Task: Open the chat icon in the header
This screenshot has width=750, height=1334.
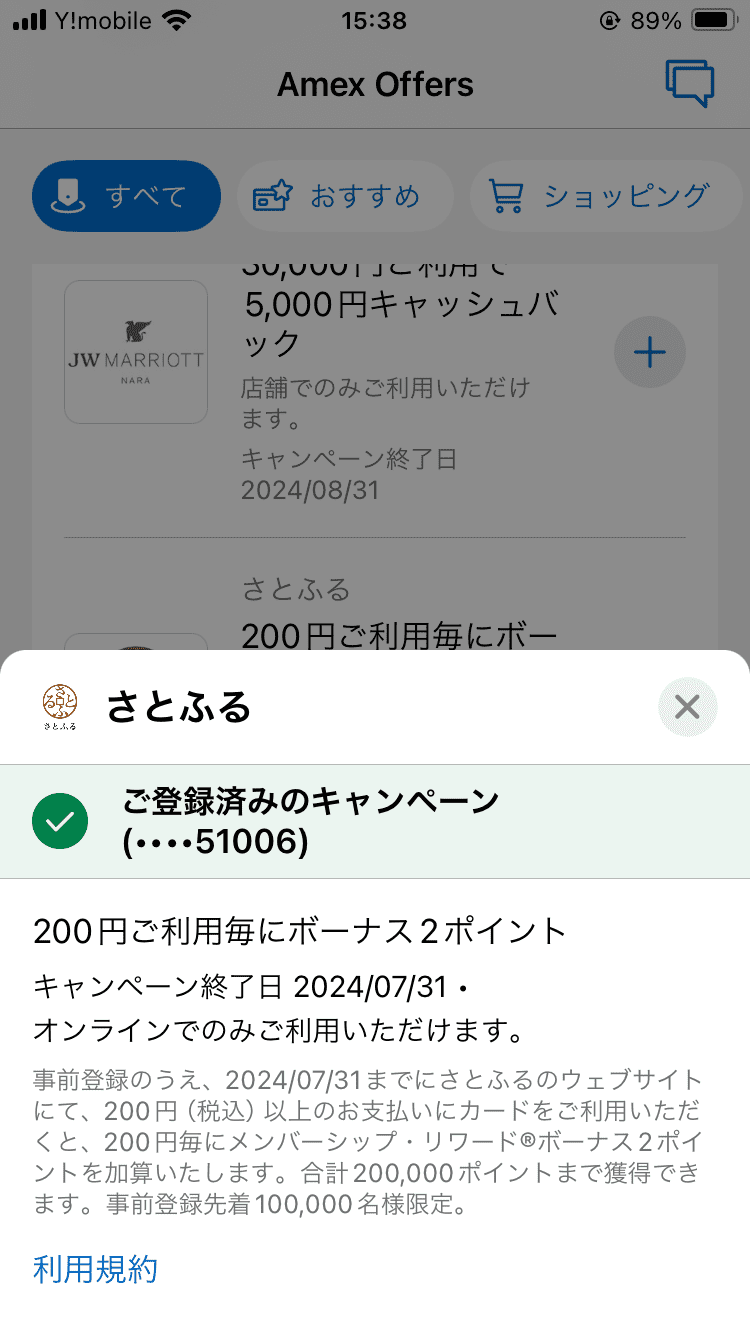Action: [690, 84]
